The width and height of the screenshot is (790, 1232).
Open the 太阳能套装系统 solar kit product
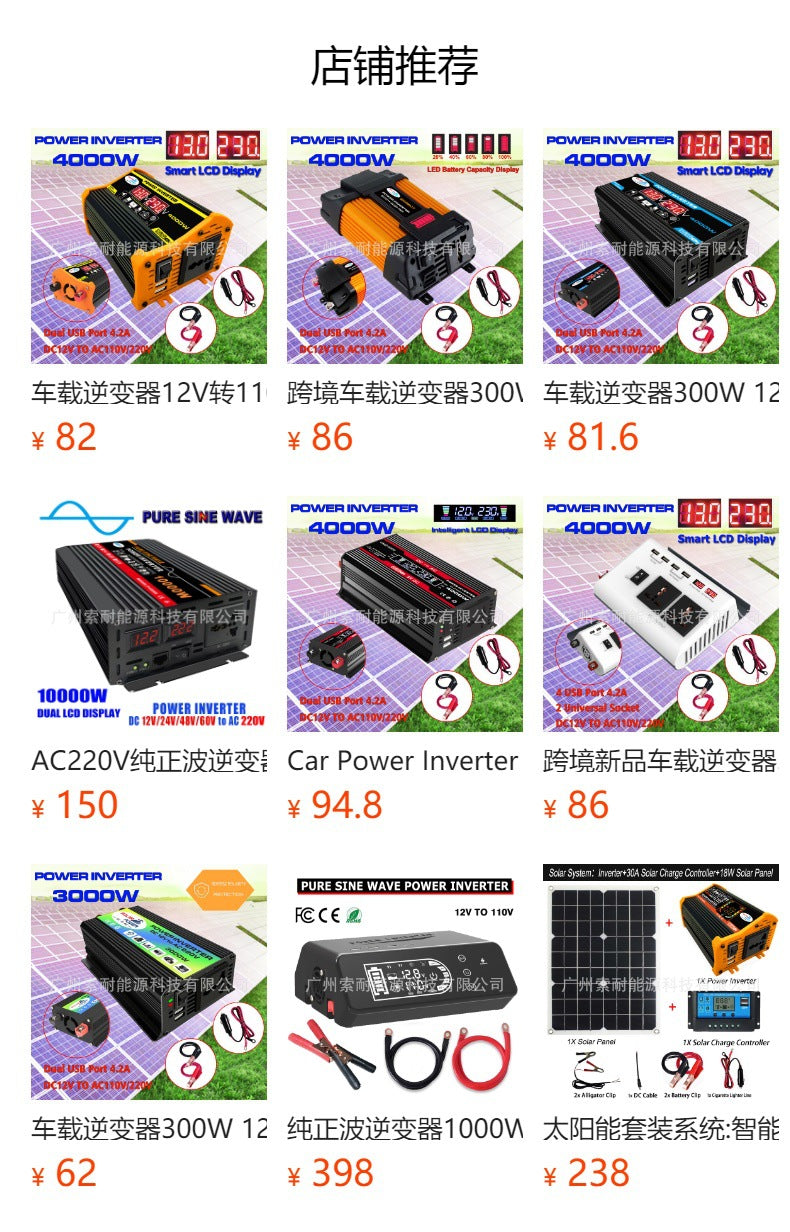660,982
